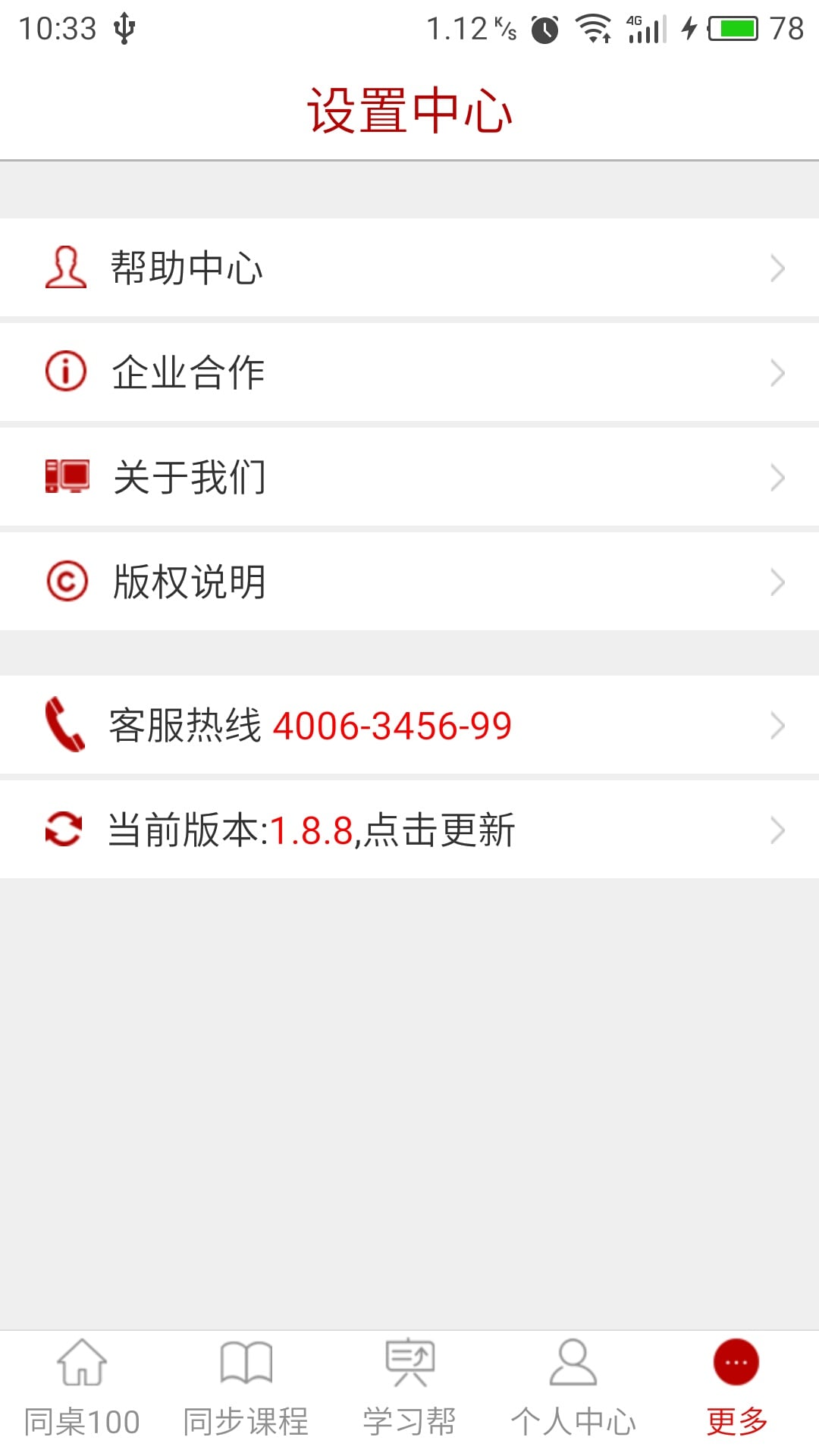819x1456 pixels.
Task: Check for updates from 当前版本 1.8.8
Action: tap(409, 830)
